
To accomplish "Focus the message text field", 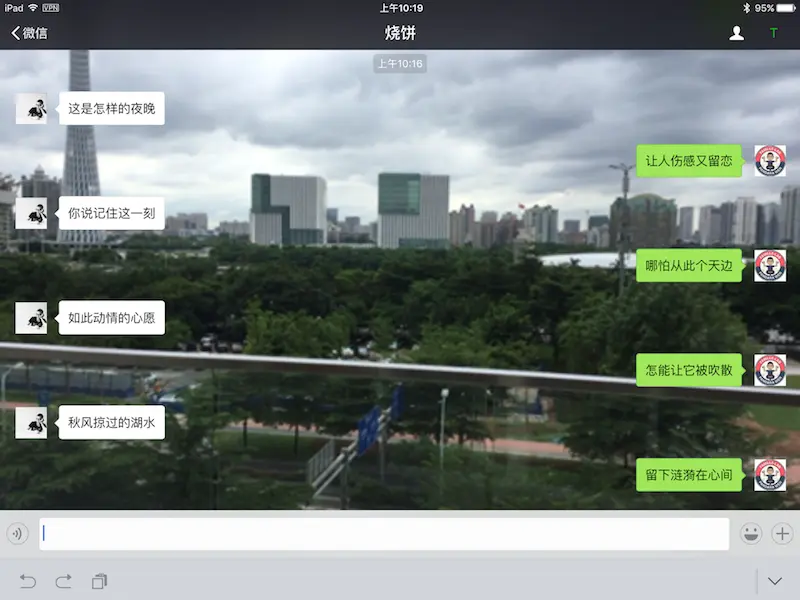I will 384,534.
